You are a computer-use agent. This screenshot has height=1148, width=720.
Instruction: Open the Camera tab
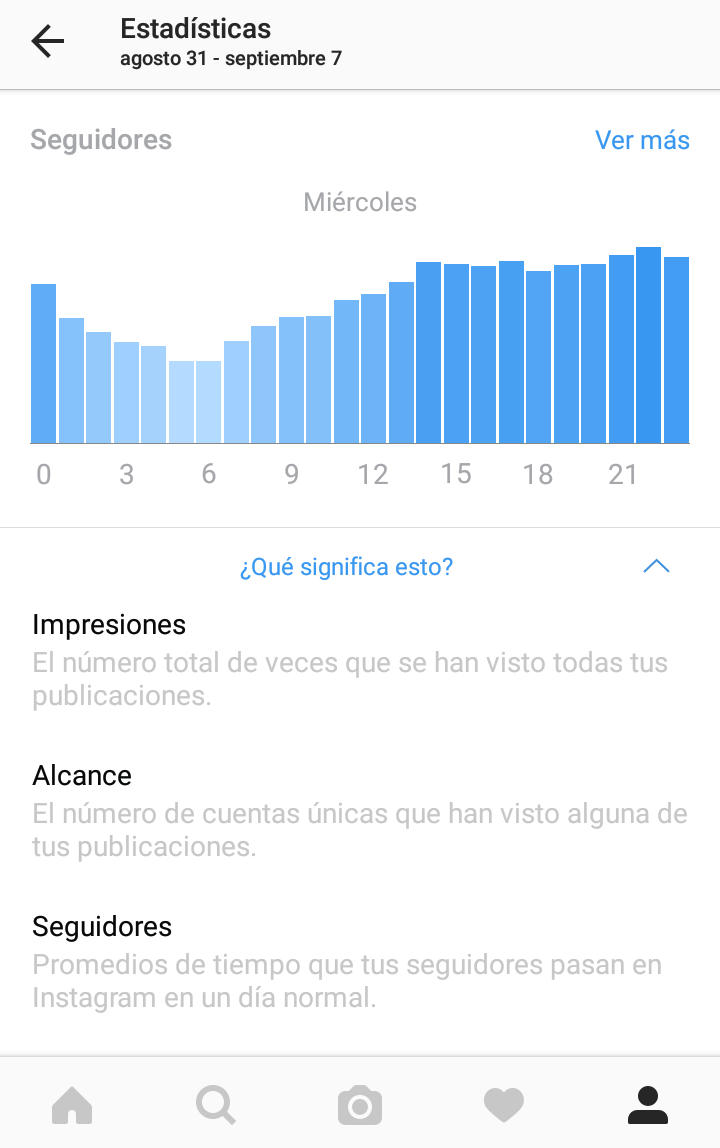[x=360, y=1105]
